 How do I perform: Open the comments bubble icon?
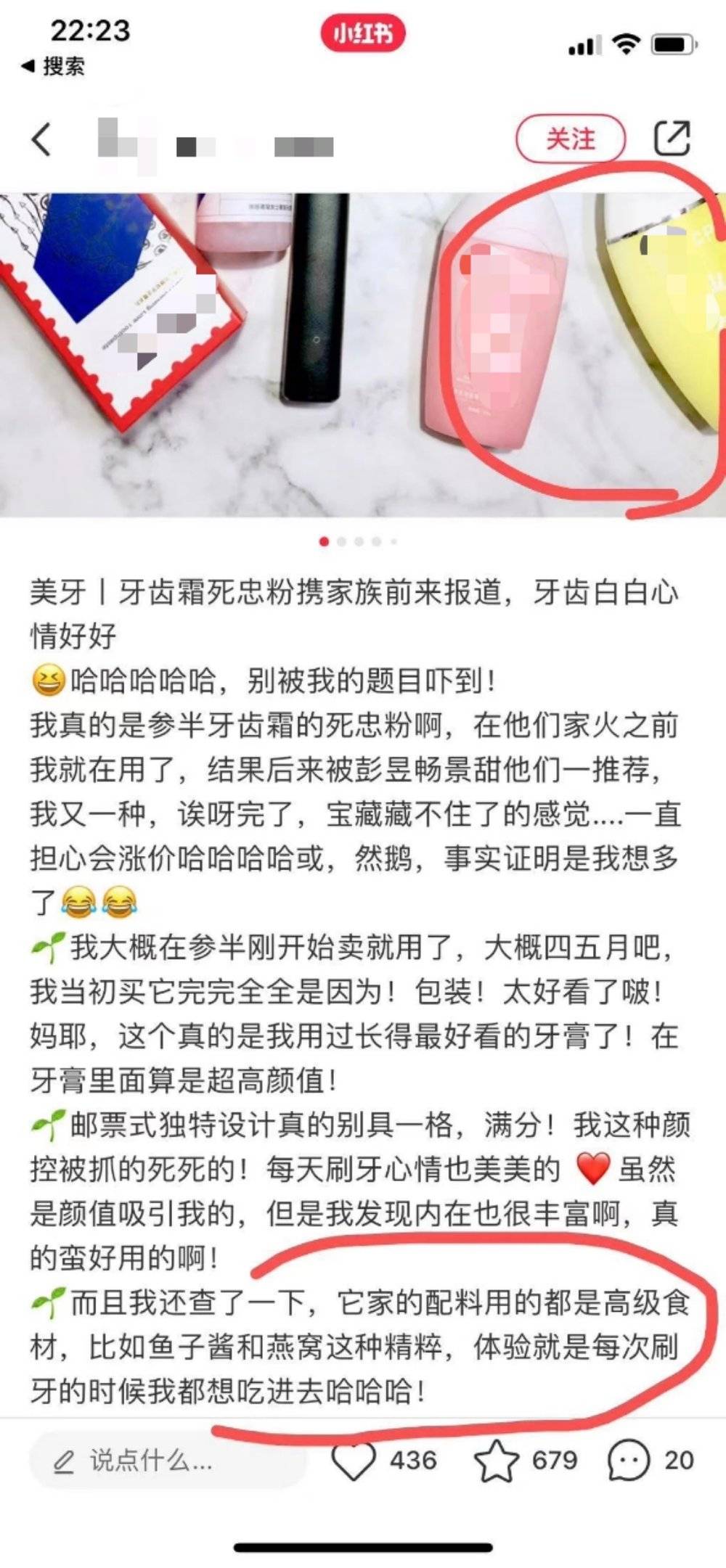(628, 1460)
